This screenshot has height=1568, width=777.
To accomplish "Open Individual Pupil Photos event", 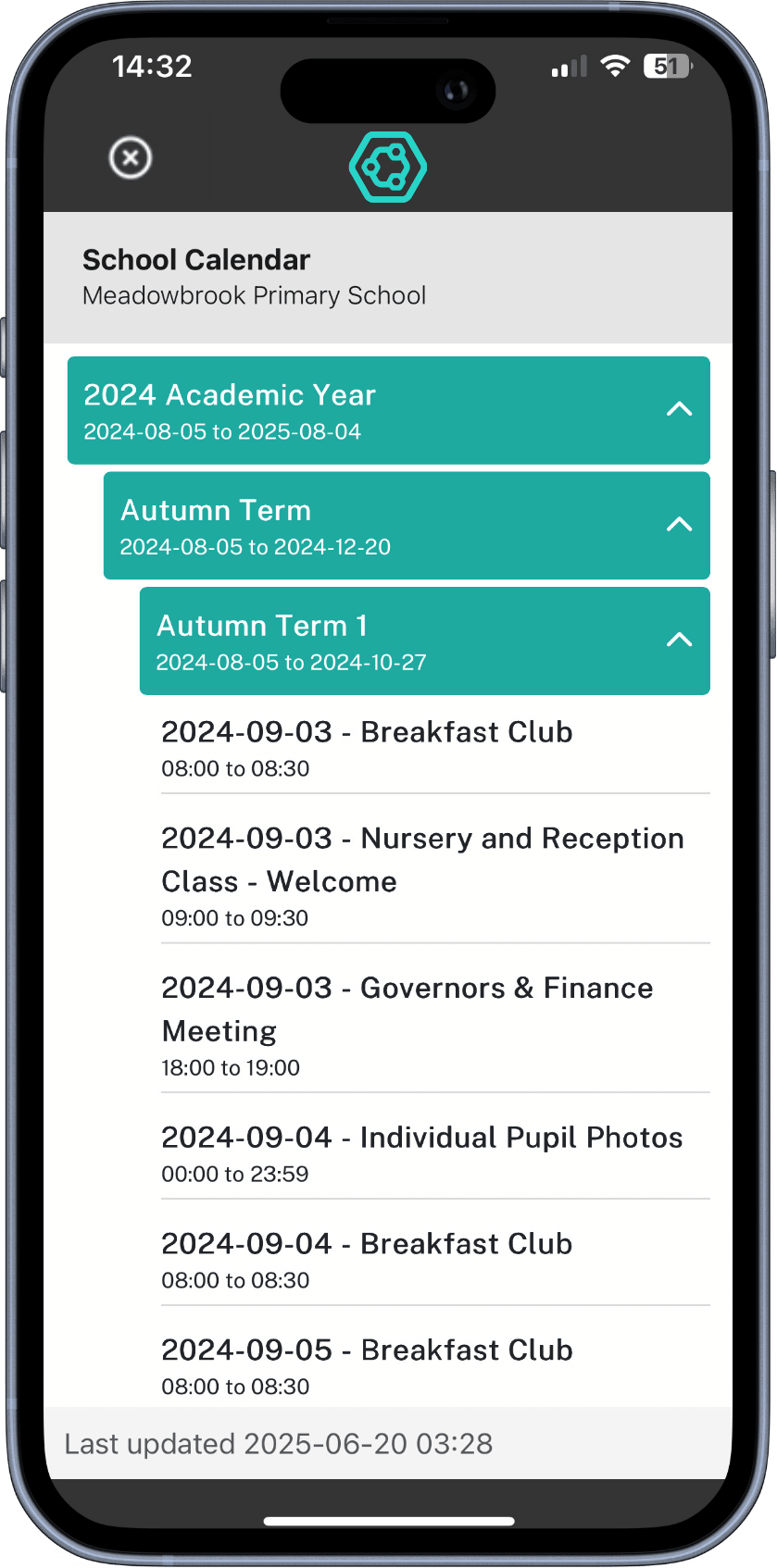I will [435, 1153].
